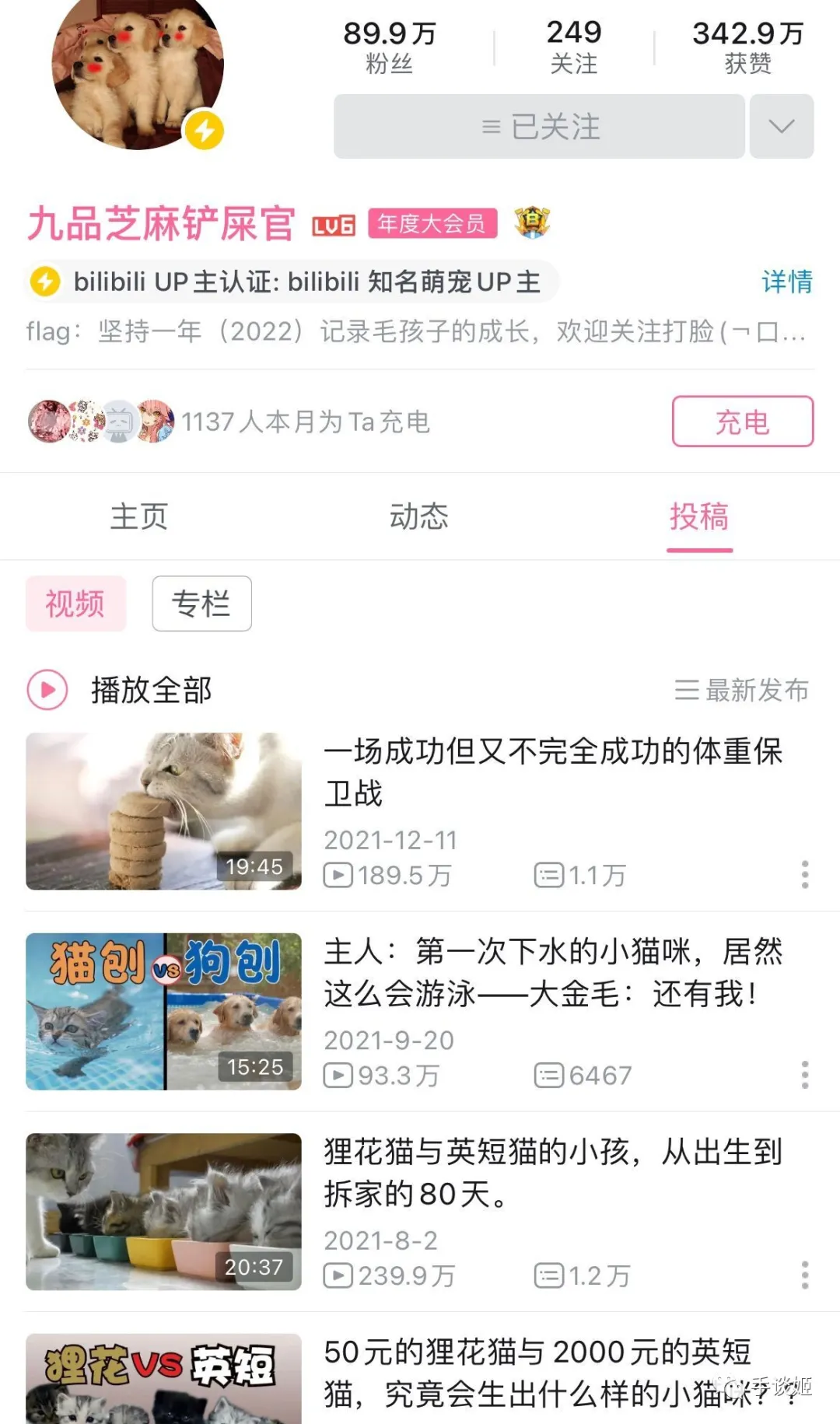Open more options for 体重保卫战 video
This screenshot has height=1424, width=840.
point(805,875)
